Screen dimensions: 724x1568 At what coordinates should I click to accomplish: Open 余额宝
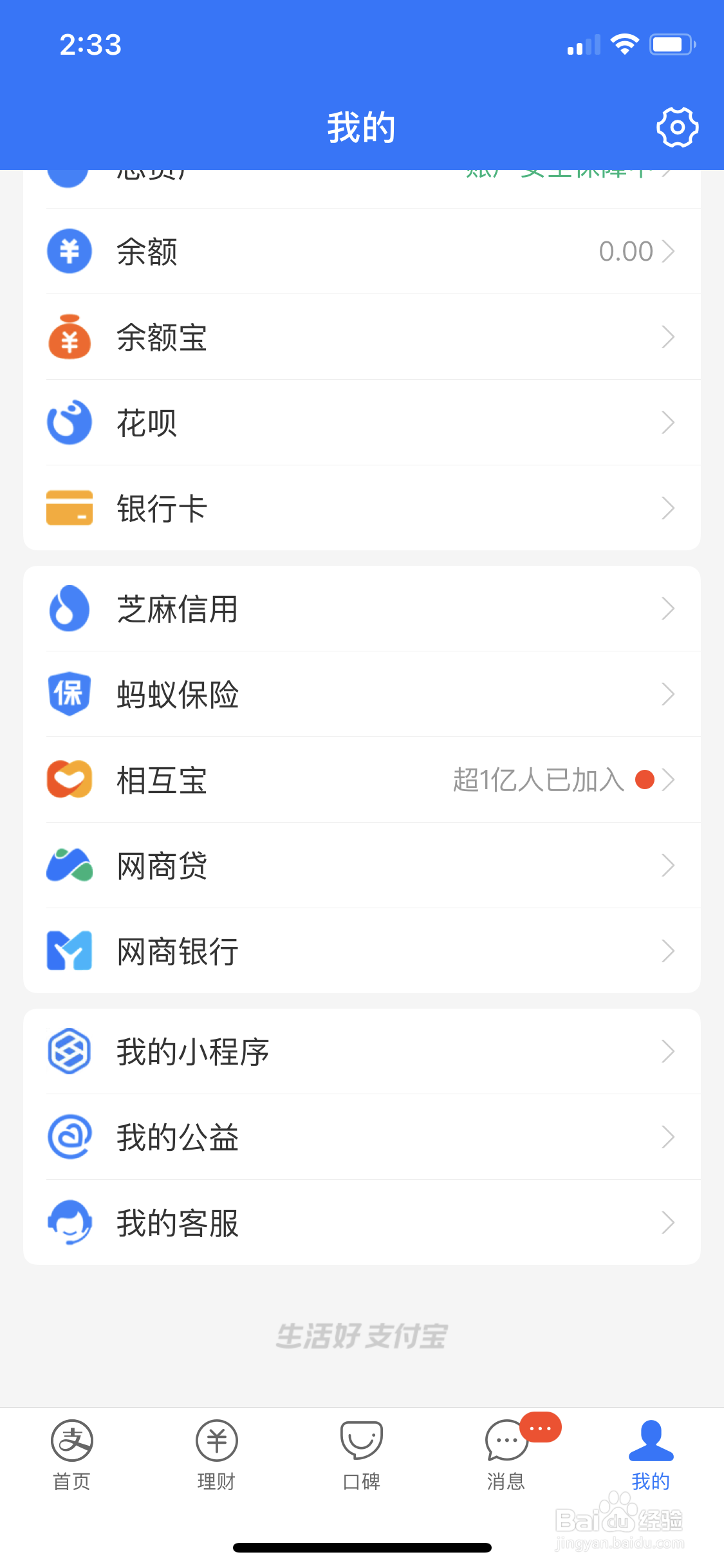(x=362, y=337)
